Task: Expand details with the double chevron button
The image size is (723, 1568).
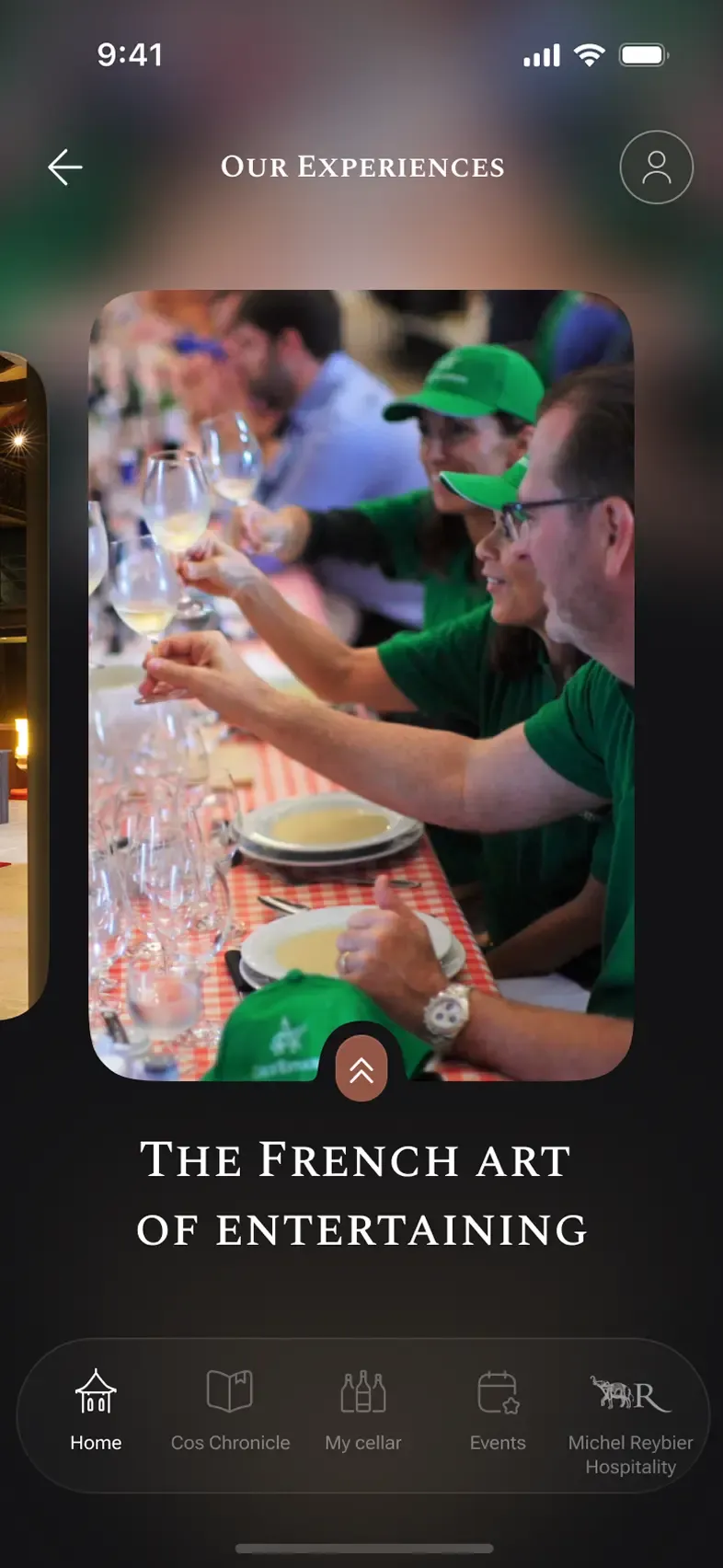Action: click(361, 1069)
